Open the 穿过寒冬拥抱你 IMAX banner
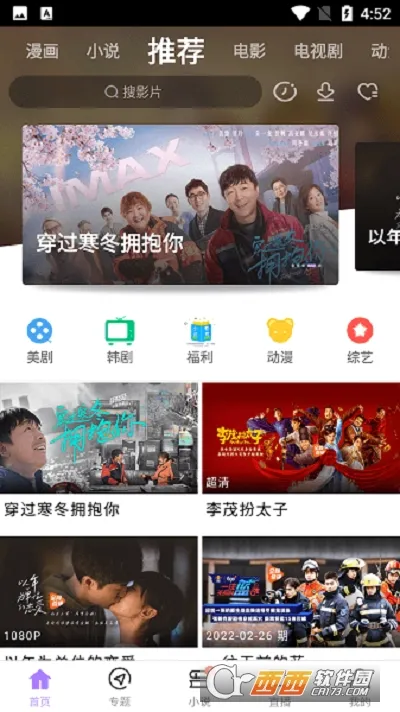 pyautogui.click(x=181, y=205)
